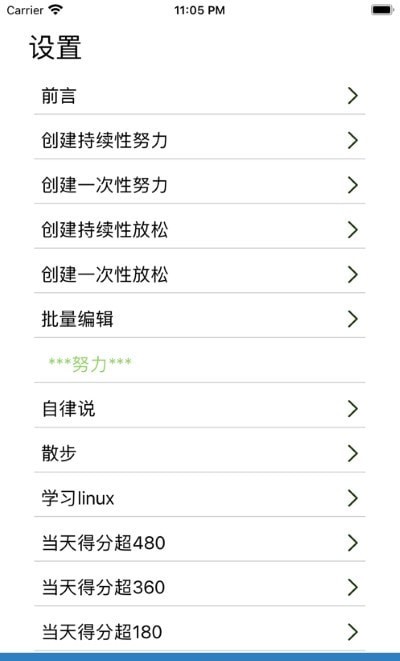Tap the 当天得分超360 row

coord(199,587)
